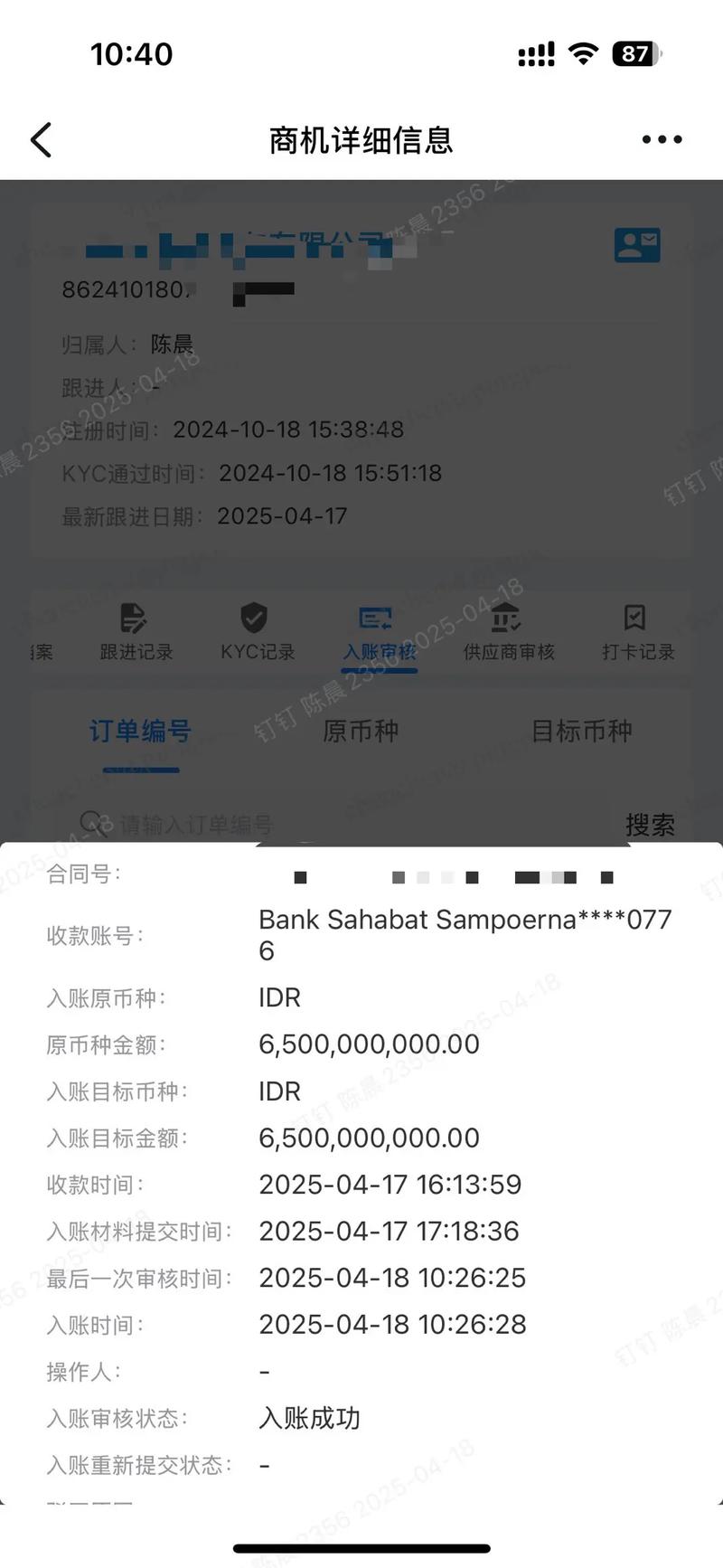Go back from 商机详细信息 page

click(42, 140)
